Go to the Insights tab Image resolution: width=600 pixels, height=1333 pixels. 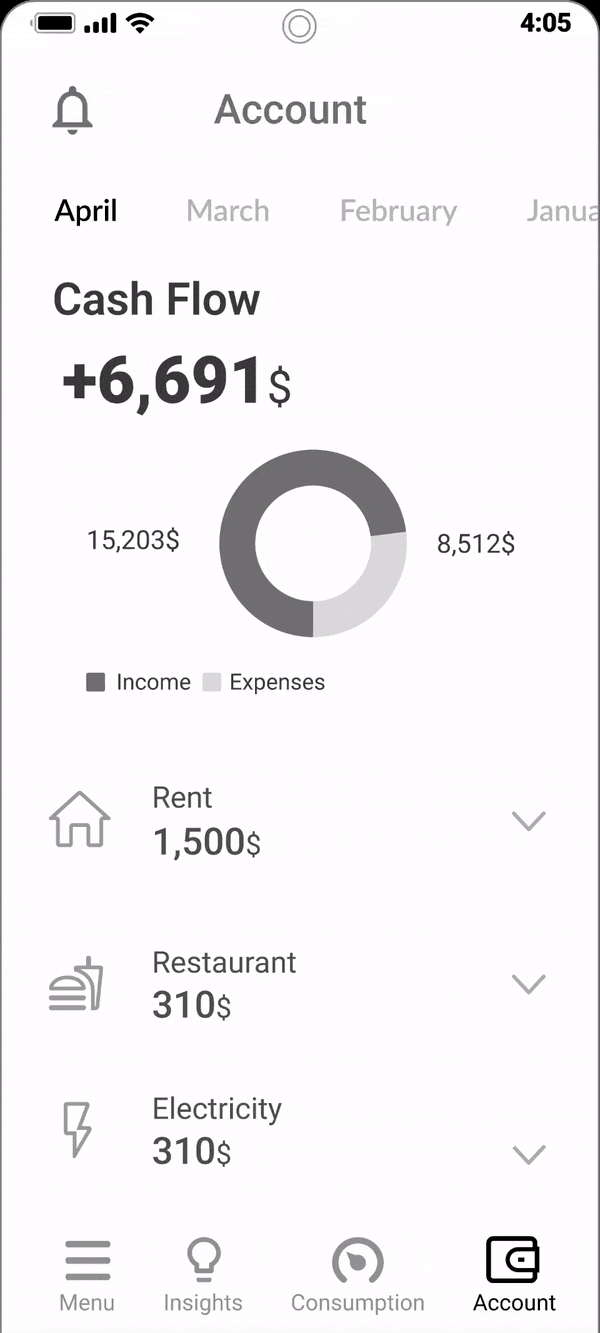[x=203, y=1275]
